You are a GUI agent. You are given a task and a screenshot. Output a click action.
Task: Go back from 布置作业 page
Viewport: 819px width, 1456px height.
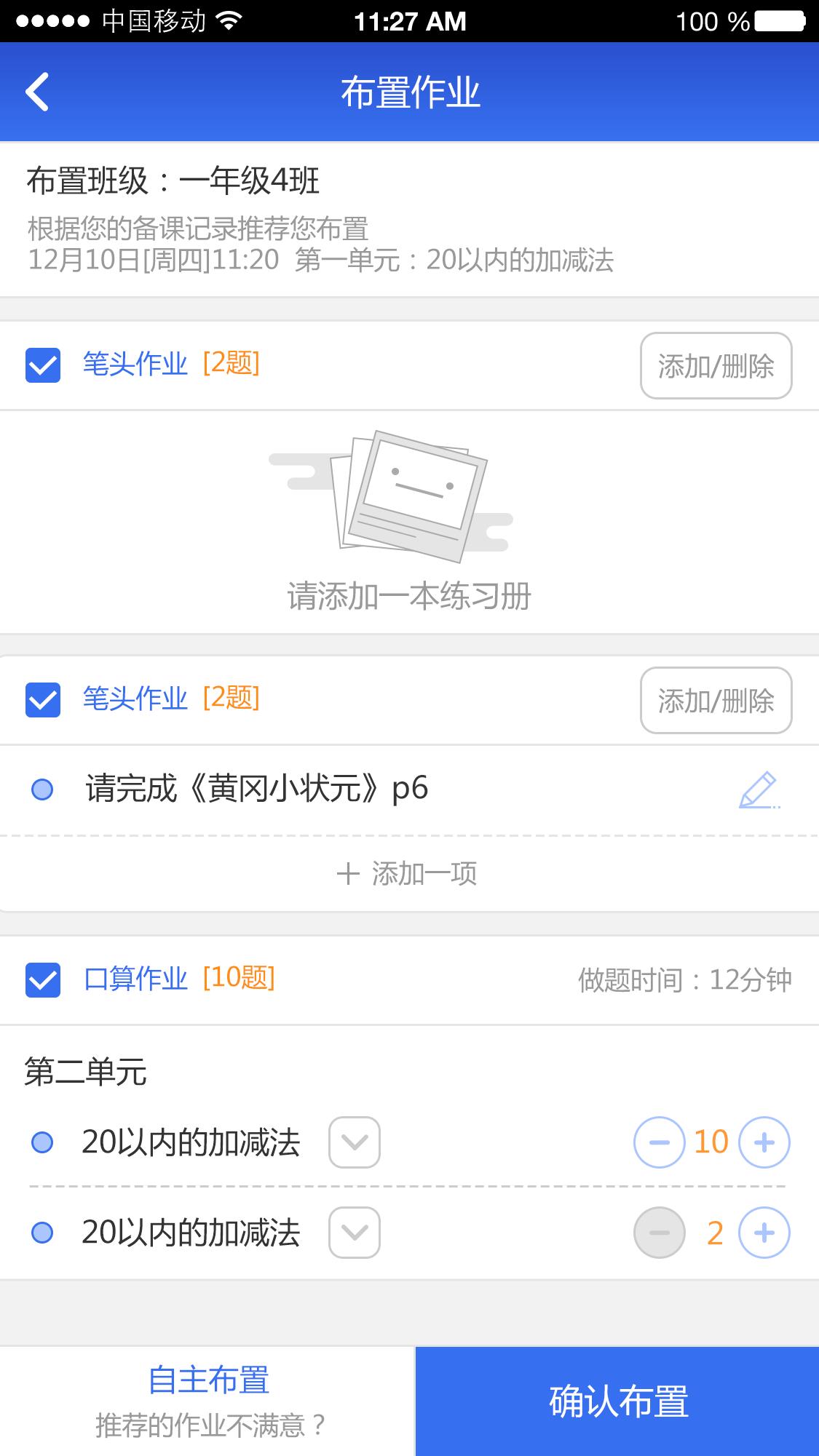38,92
